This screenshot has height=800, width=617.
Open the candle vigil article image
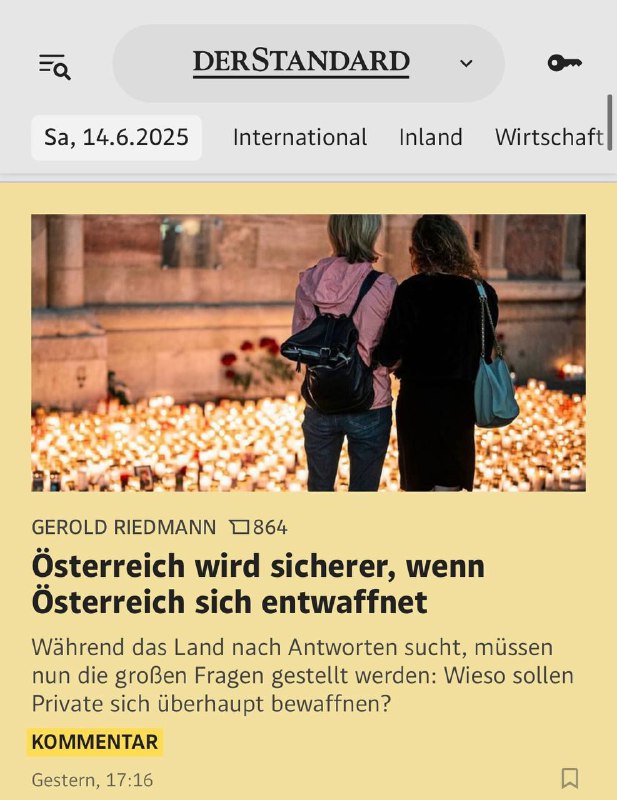(x=308, y=352)
